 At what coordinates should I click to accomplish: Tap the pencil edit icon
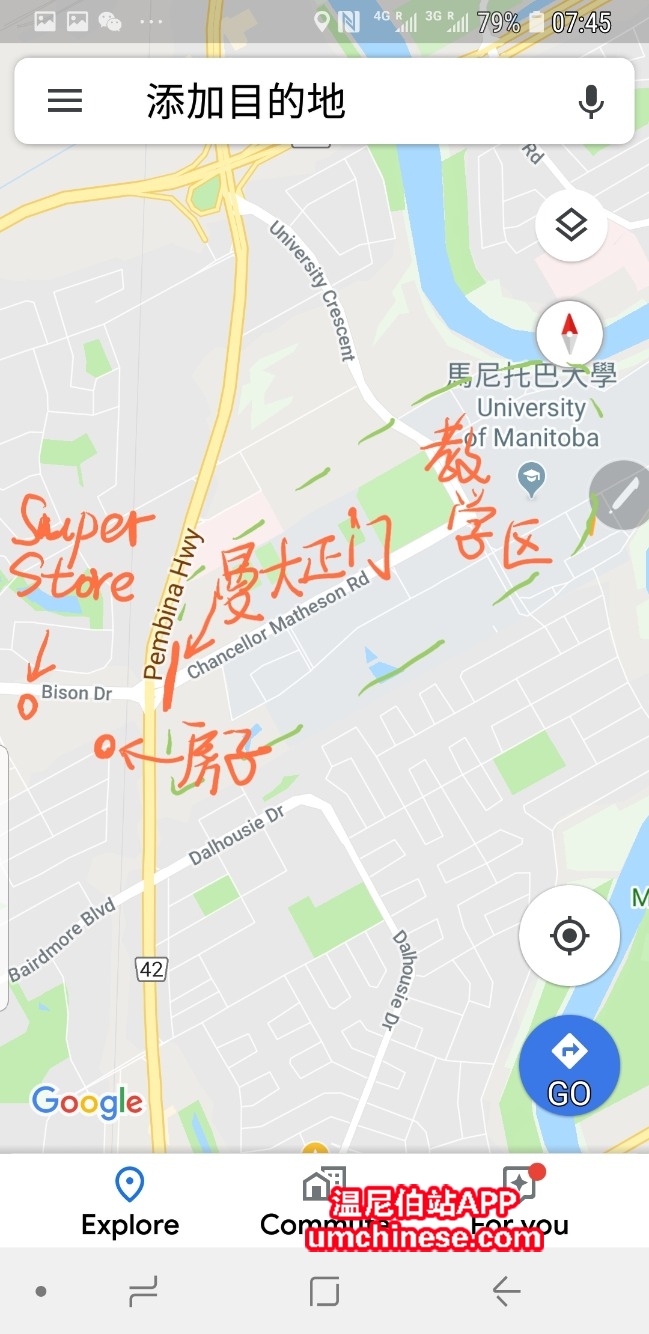(x=623, y=494)
